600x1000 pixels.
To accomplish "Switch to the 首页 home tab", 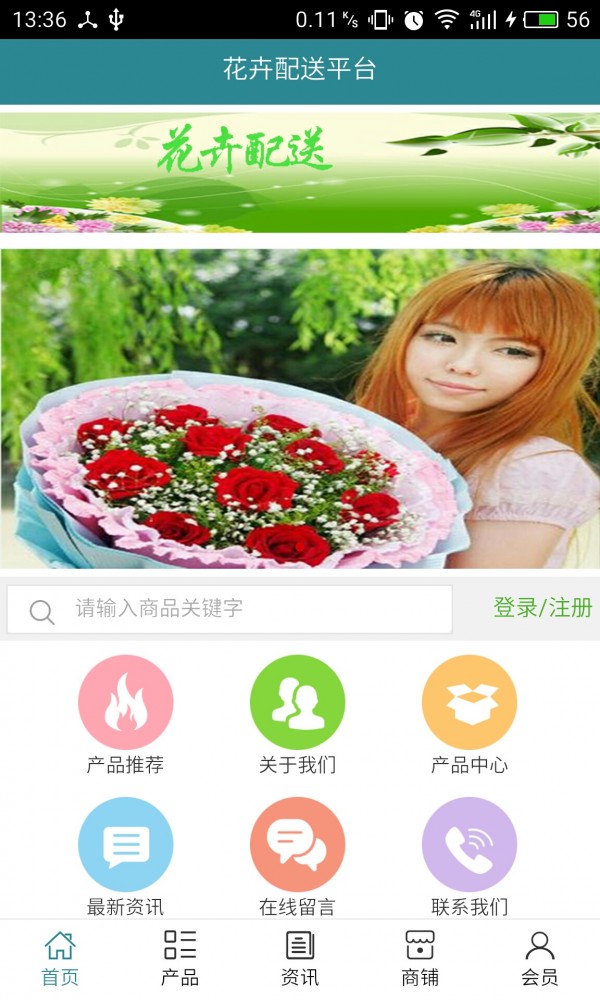I will tap(60, 958).
